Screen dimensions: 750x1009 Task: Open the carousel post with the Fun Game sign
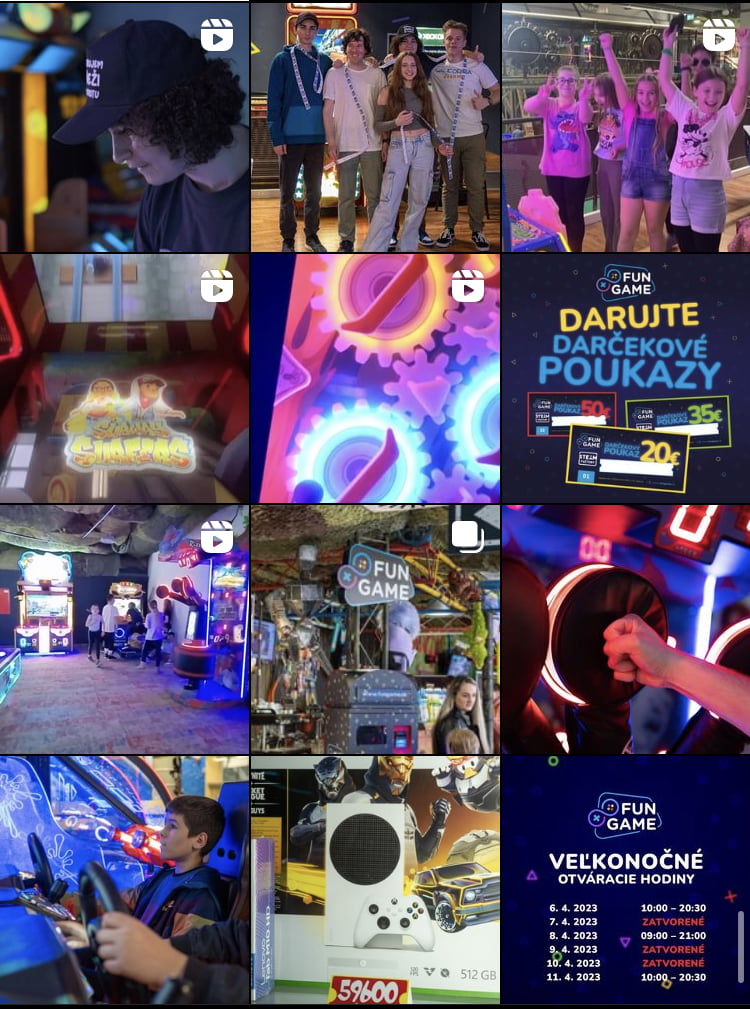(x=375, y=629)
